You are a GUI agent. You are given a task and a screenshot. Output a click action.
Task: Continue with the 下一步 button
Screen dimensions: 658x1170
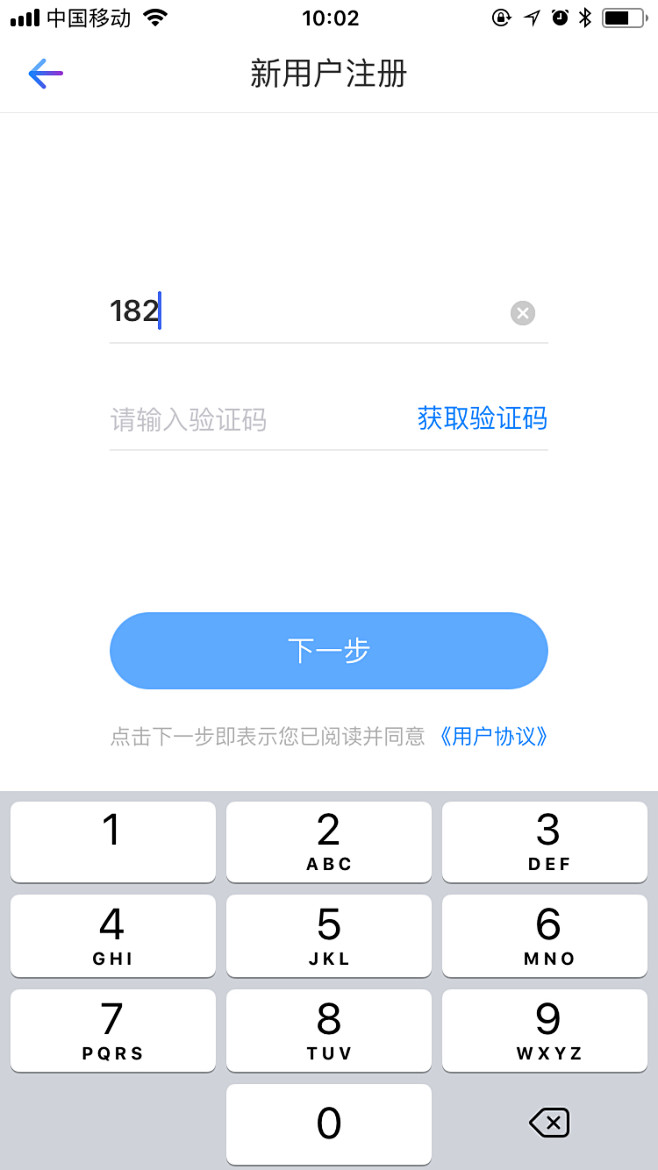[x=329, y=651]
